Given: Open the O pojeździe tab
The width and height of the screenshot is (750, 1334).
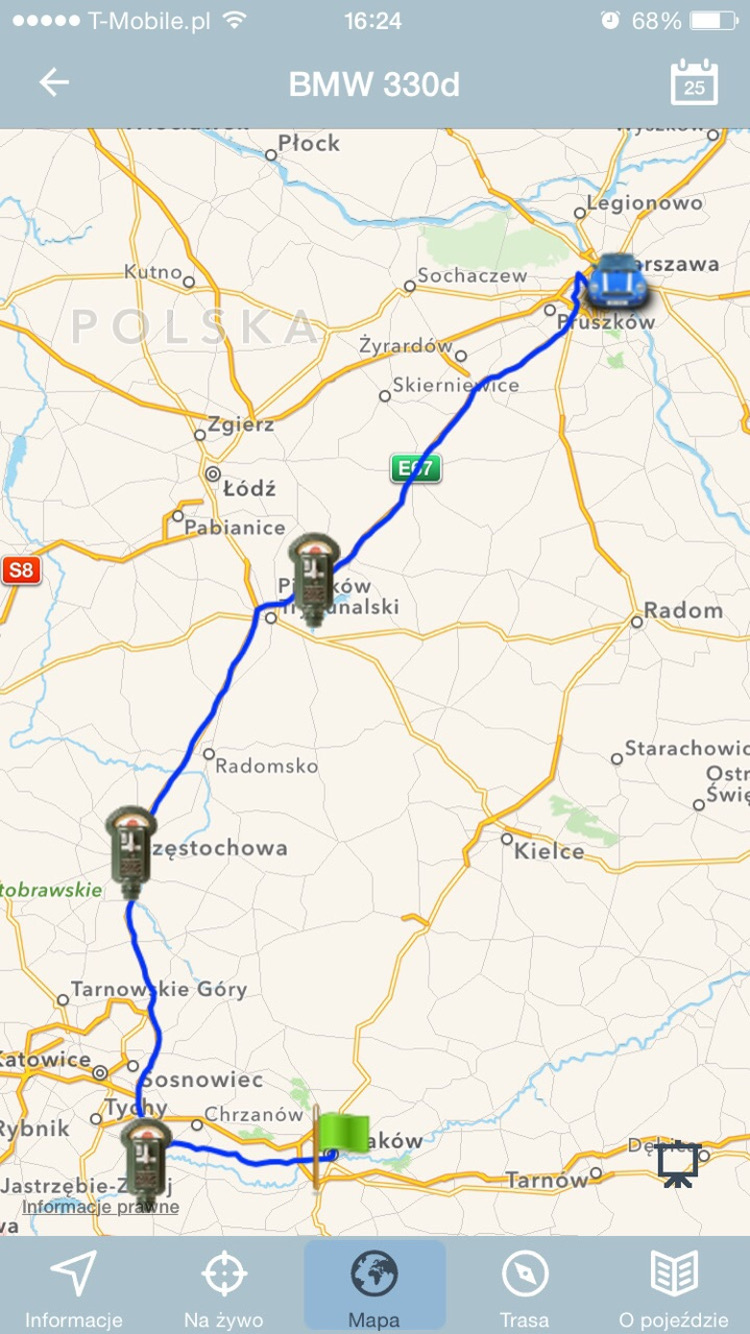Looking at the screenshot, I should click(674, 1289).
